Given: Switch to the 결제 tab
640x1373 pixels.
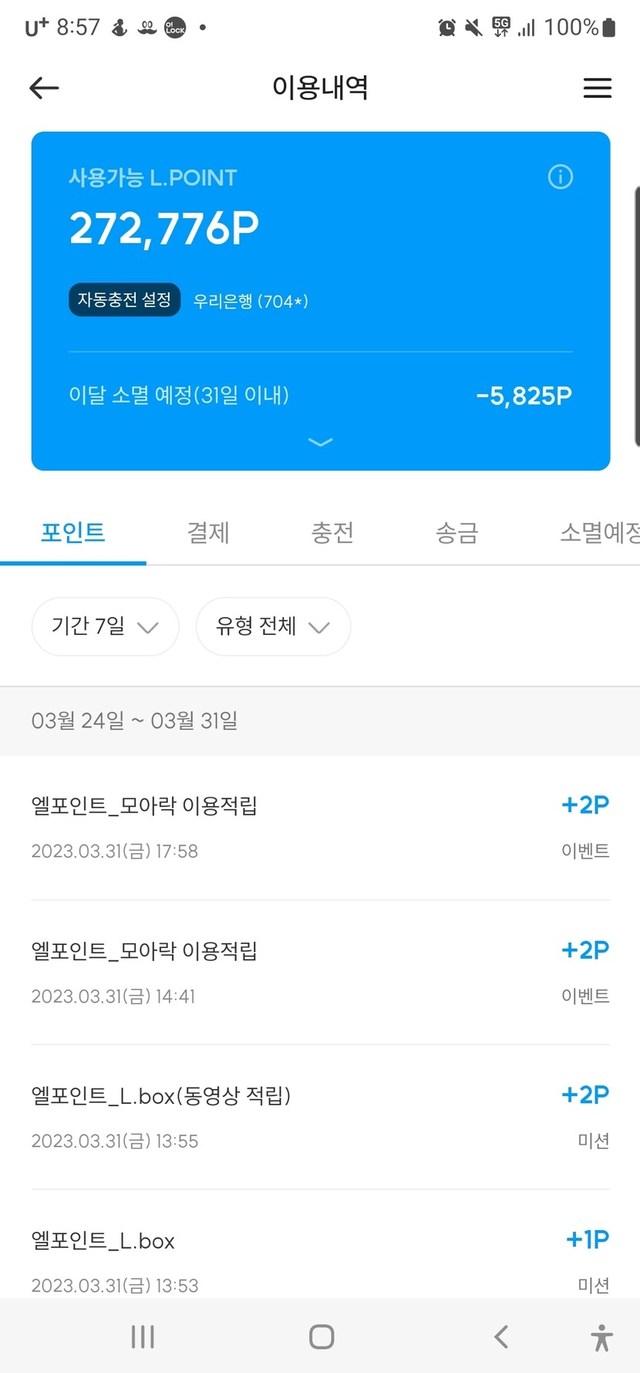Looking at the screenshot, I should [x=208, y=533].
